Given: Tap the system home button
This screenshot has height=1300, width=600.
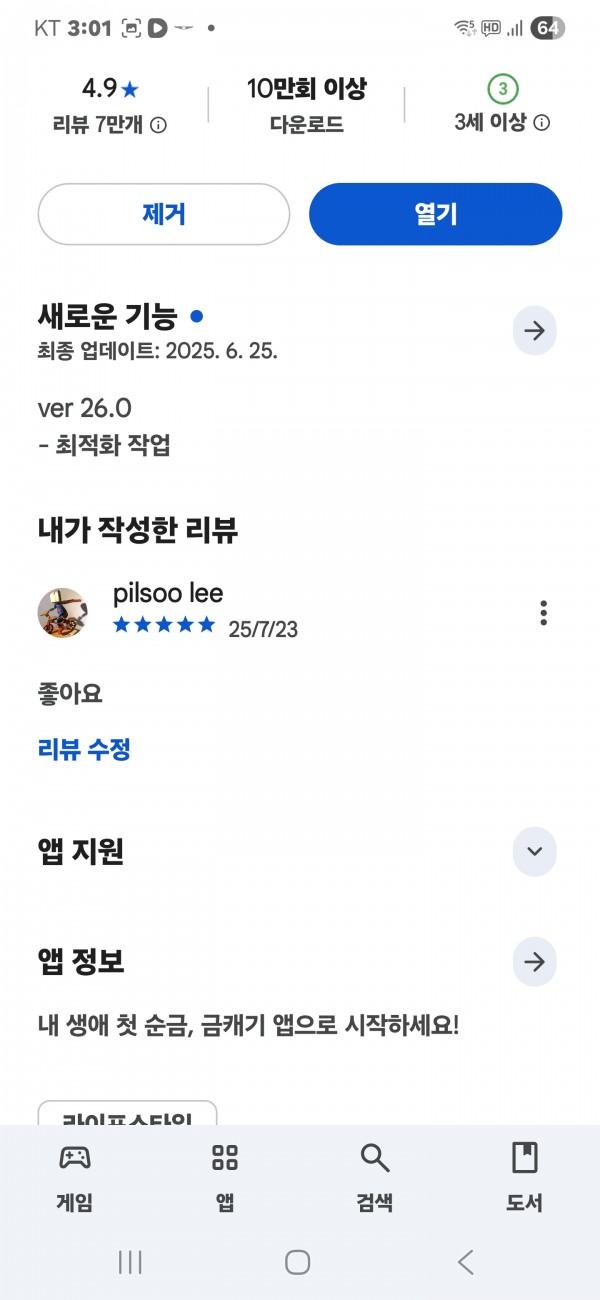Looking at the screenshot, I should (x=297, y=1262).
